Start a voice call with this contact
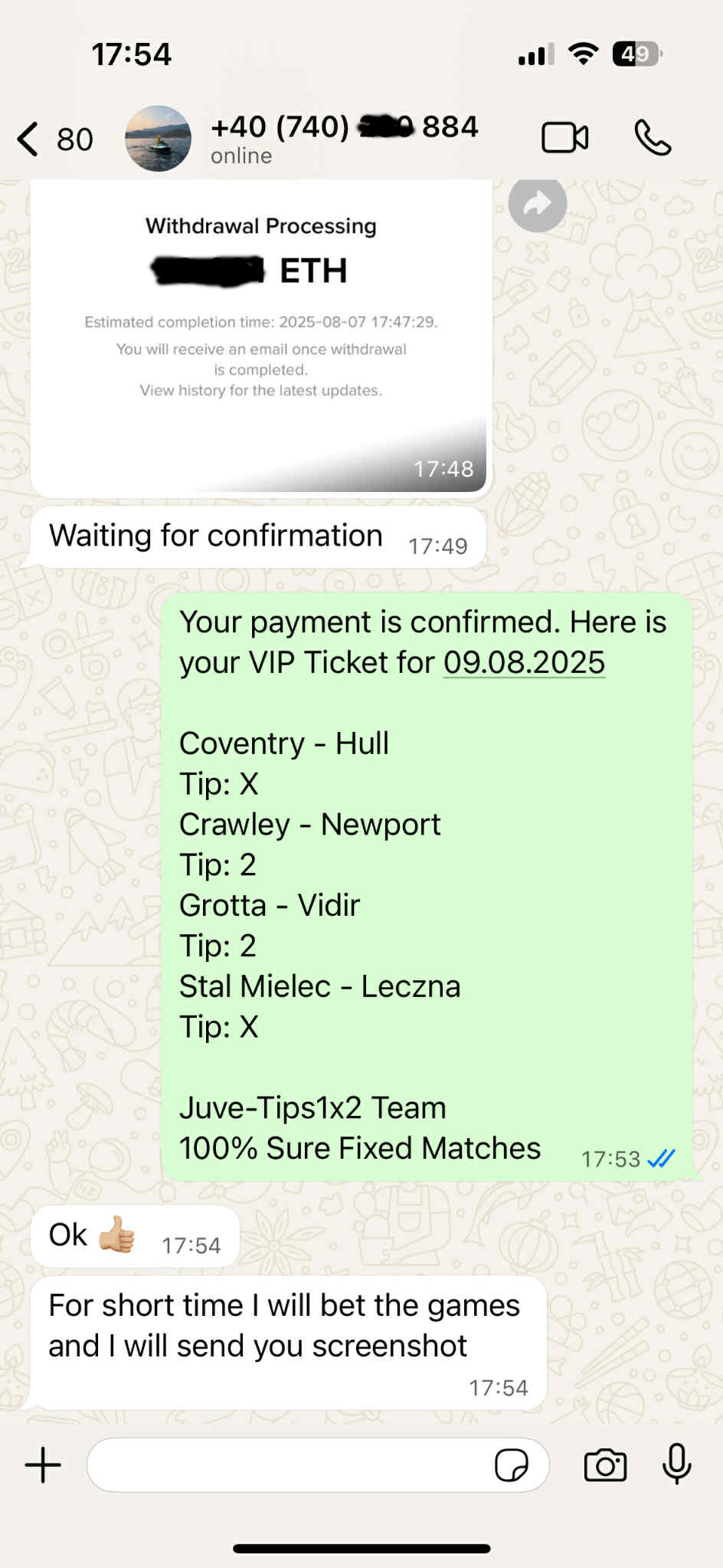The image size is (723, 1568). (x=653, y=139)
